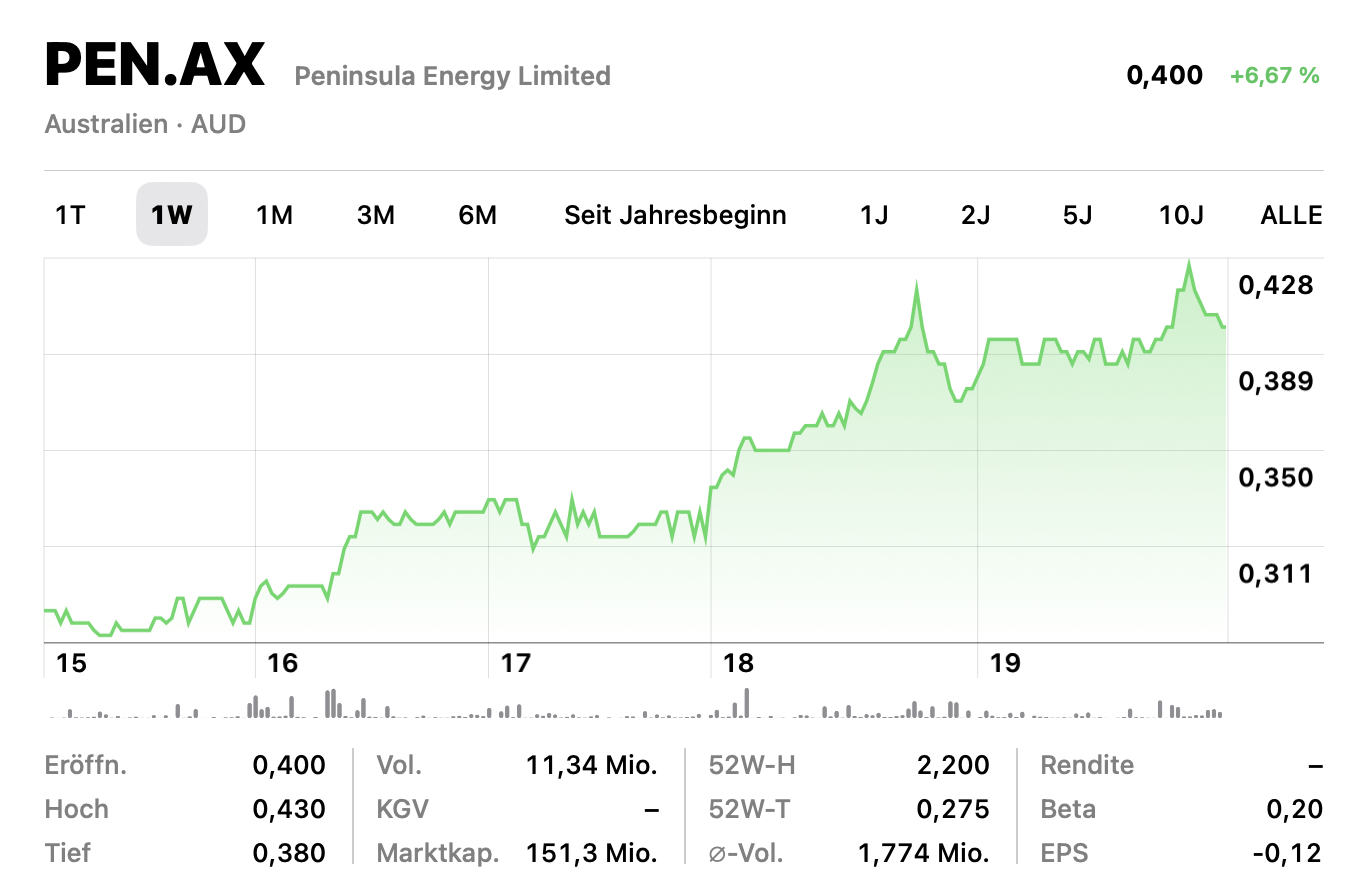Screen dimensions: 1348x890
Task: Show Seit Jahresbeginn performance
Action: point(675,215)
